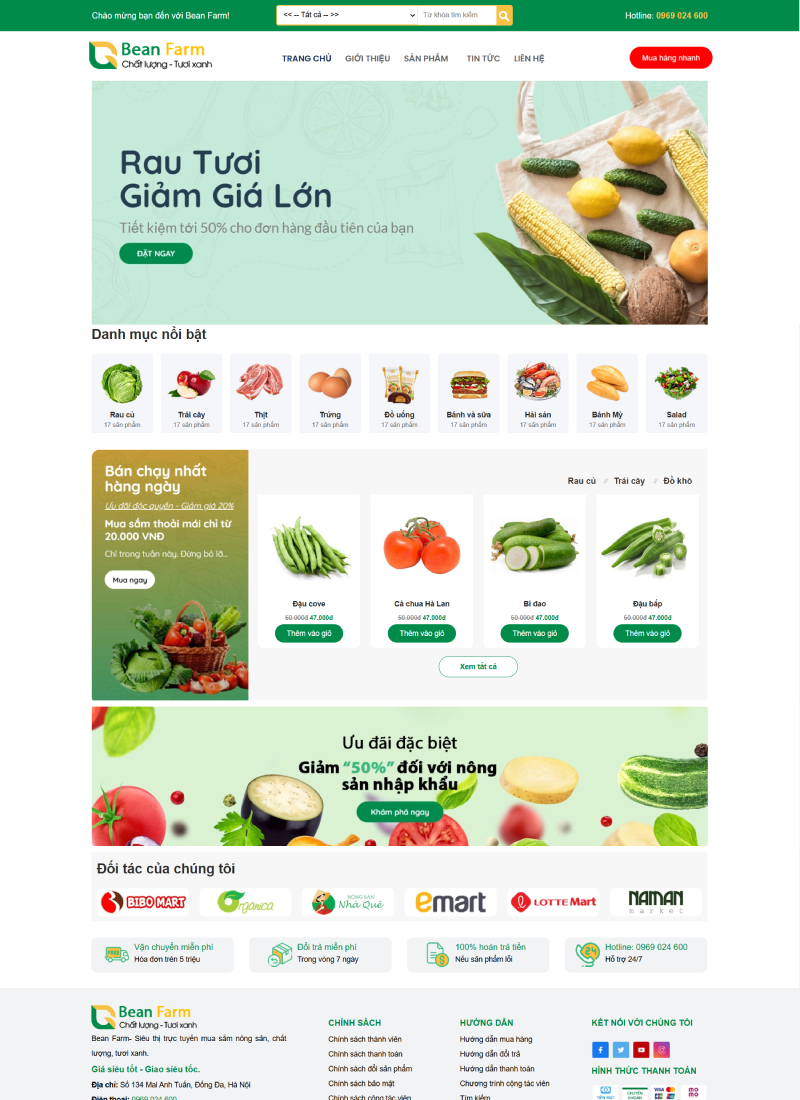Add Đậu cove to the cart
The height and width of the screenshot is (1100, 800).
tap(309, 633)
